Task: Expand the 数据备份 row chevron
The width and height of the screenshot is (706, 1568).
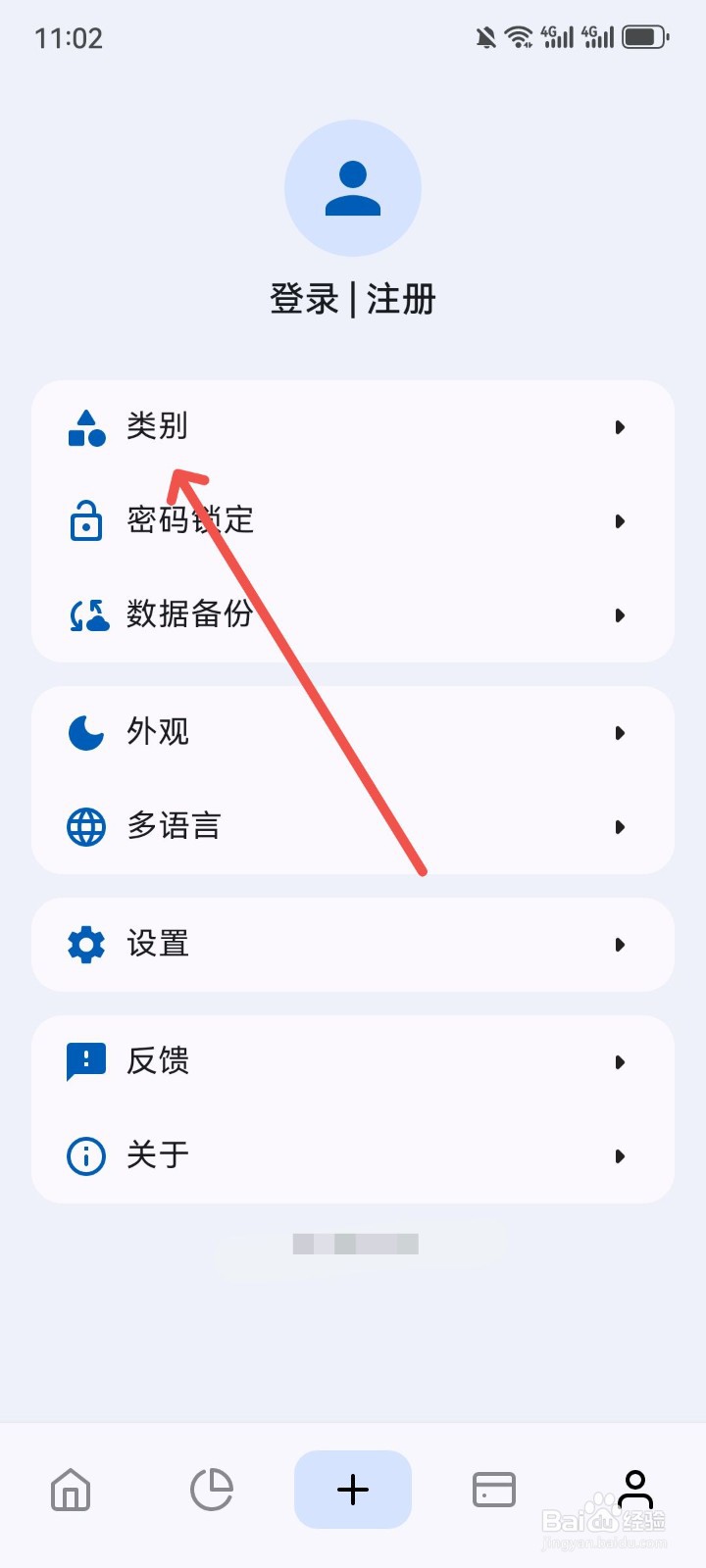Action: (620, 615)
